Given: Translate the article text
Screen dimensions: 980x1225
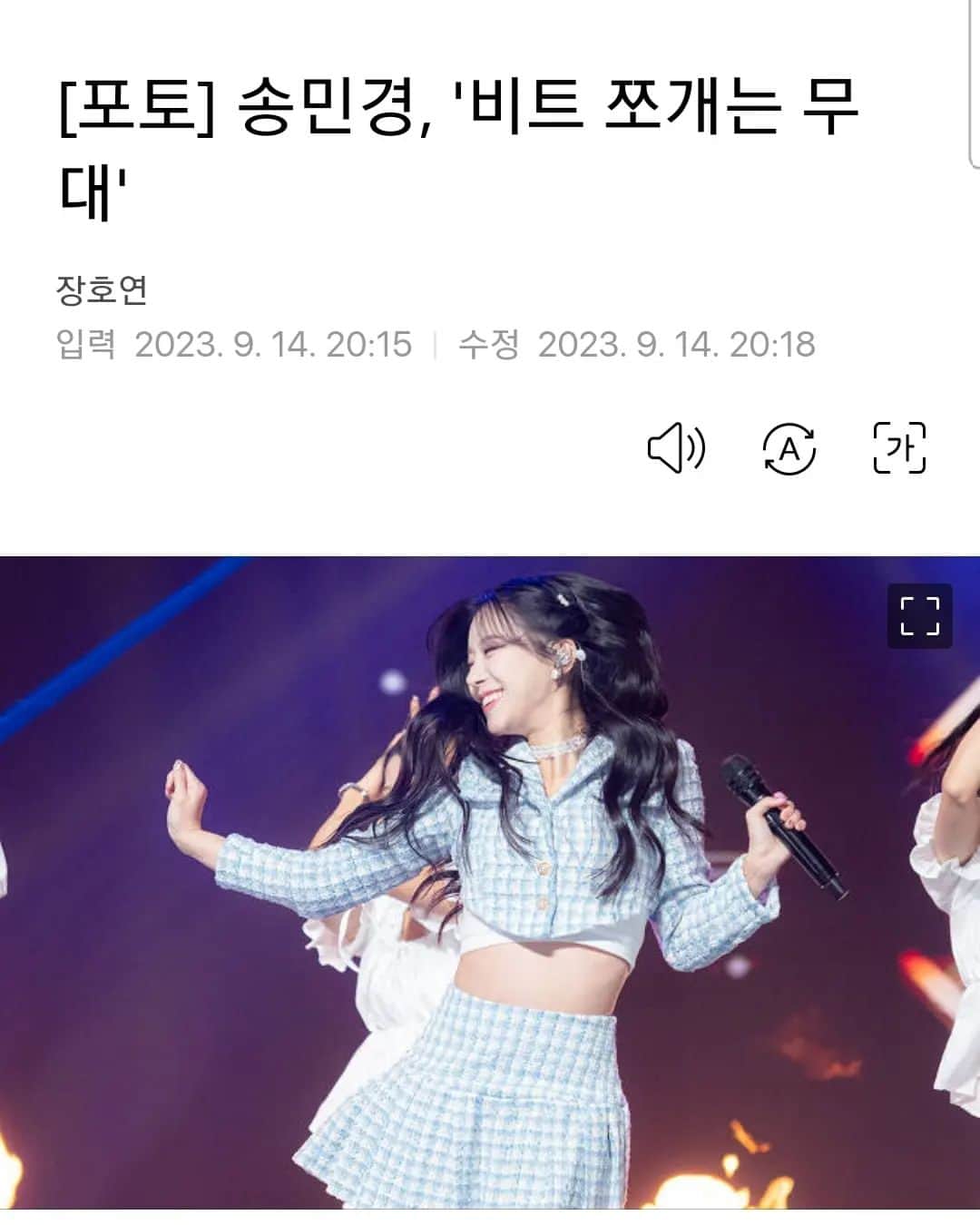Looking at the screenshot, I should point(789,448).
